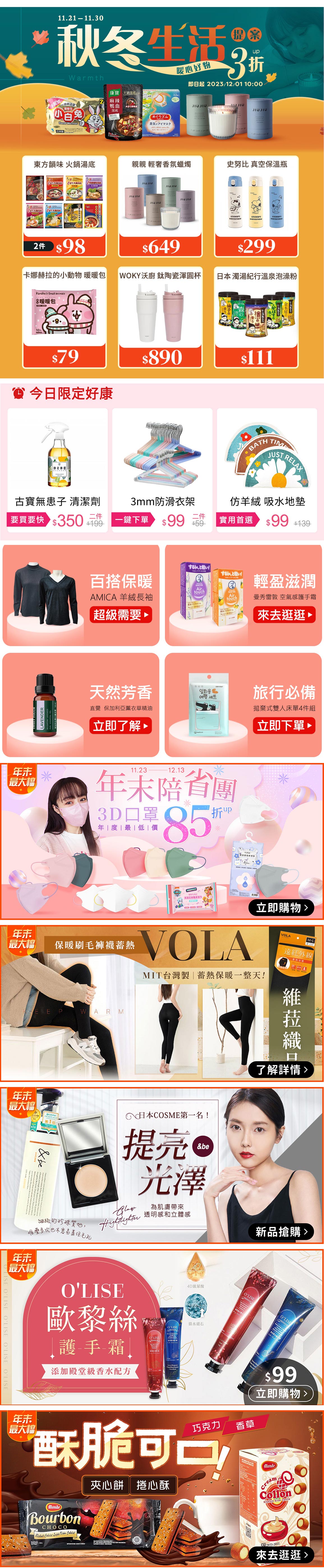Tap 立即購物 on the O'LISE 歐黎絲 護手霜 banner

(x=281, y=1393)
